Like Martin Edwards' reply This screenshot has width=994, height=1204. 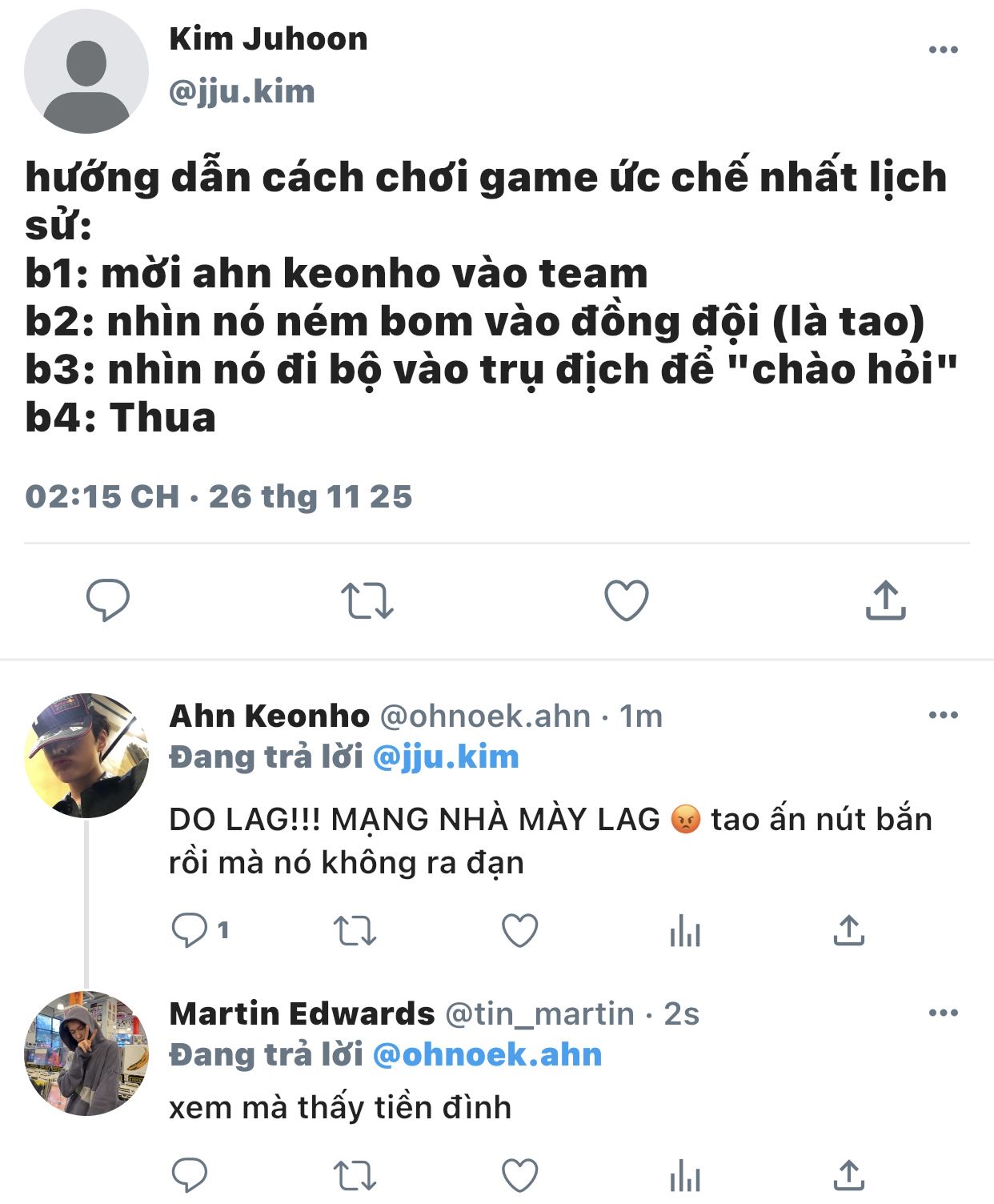coord(519,1176)
